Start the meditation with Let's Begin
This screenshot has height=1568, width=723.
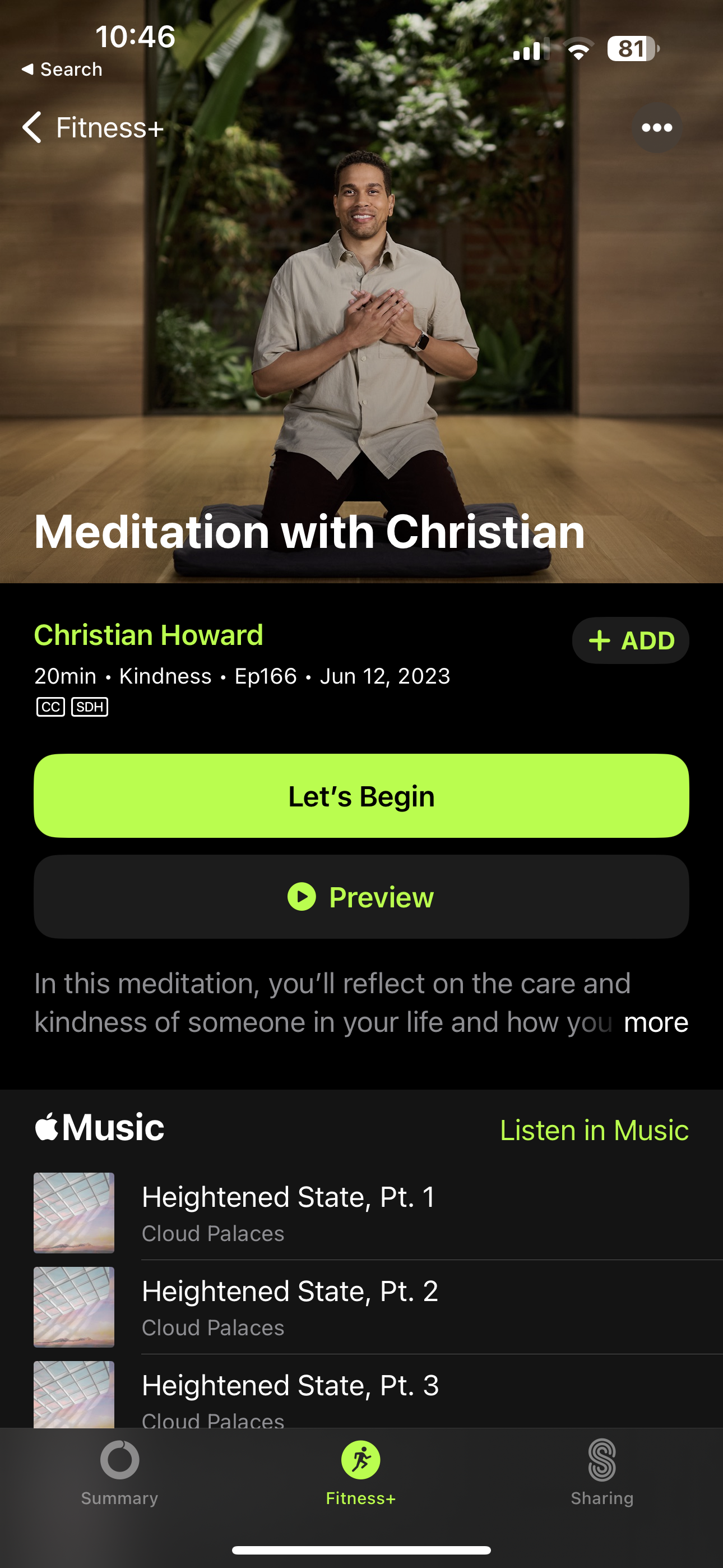point(361,796)
